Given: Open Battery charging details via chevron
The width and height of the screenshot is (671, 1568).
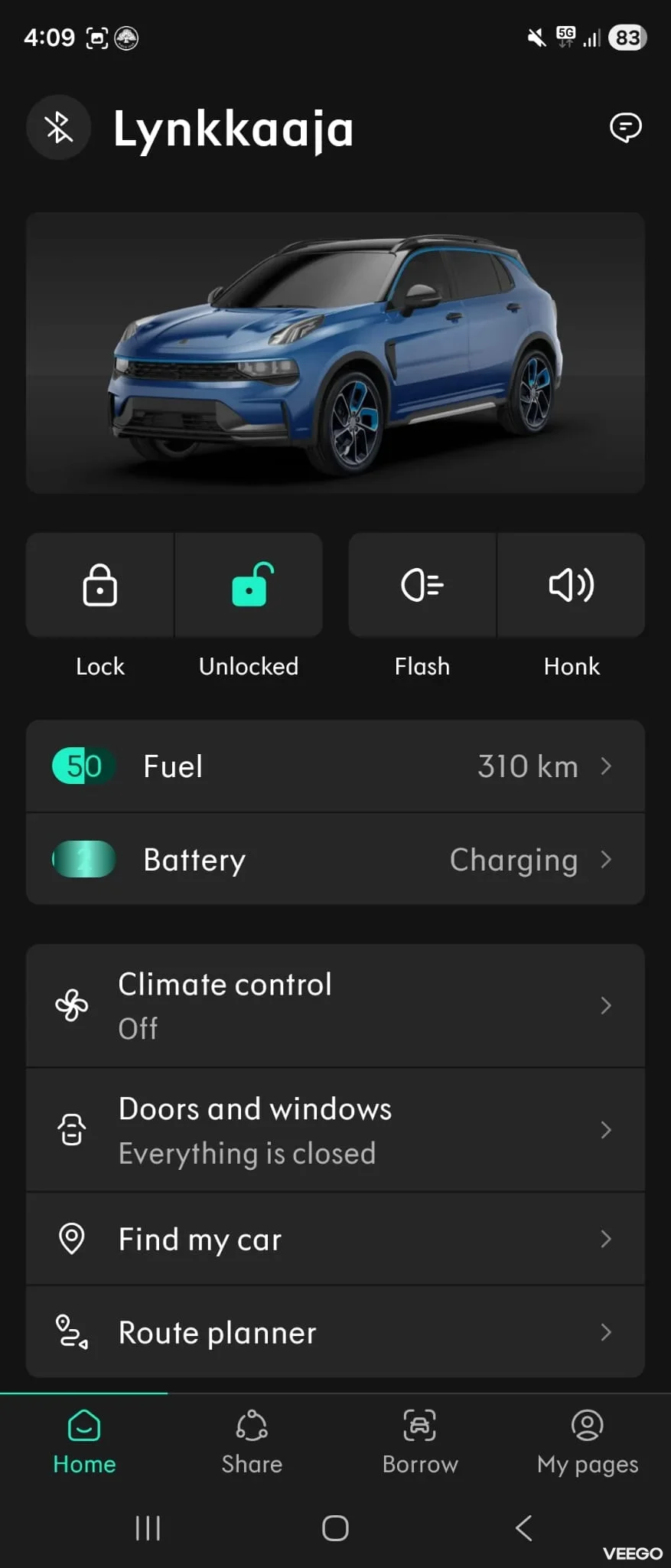Looking at the screenshot, I should coord(607,859).
